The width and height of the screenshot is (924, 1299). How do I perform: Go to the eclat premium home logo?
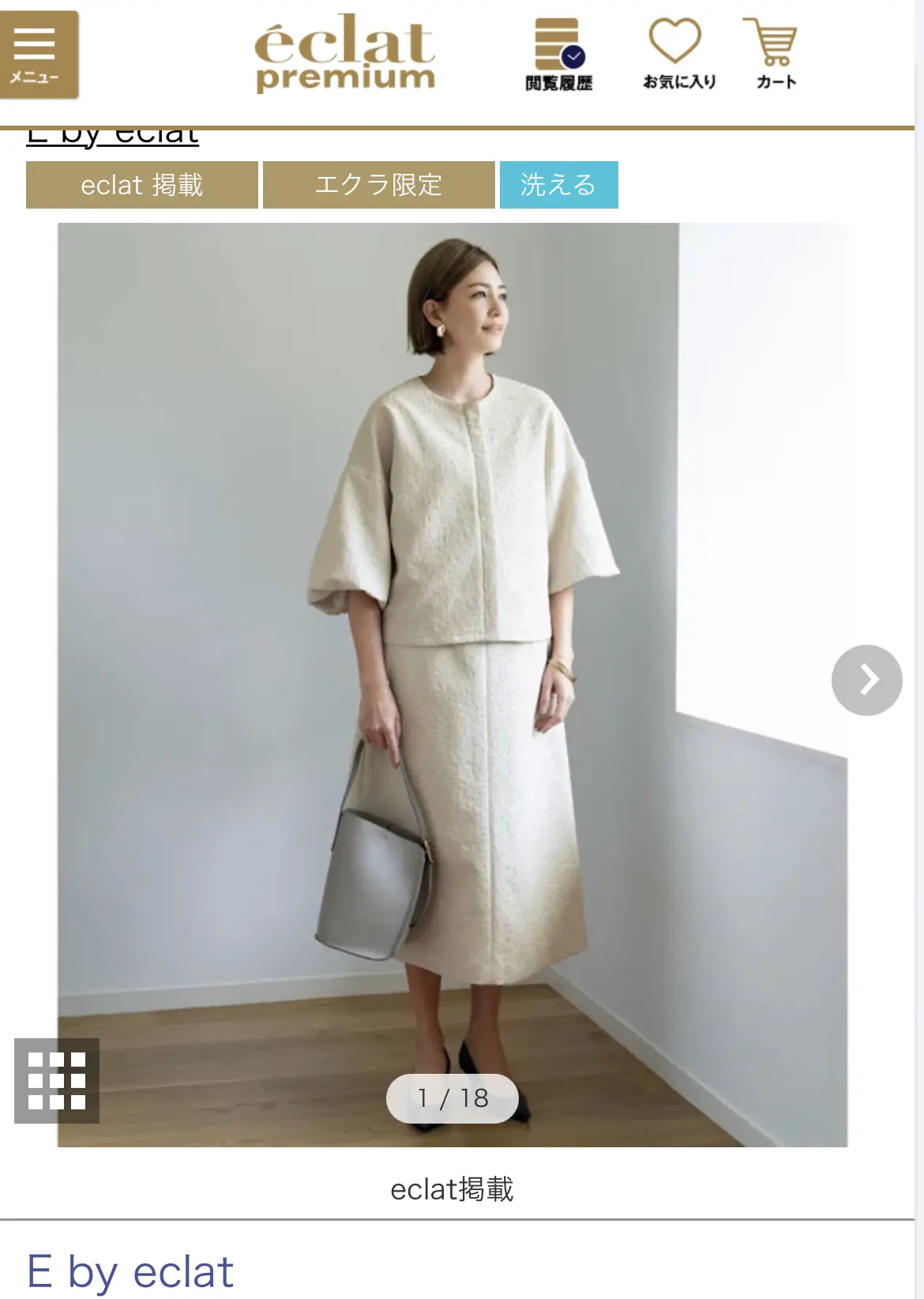pyautogui.click(x=345, y=55)
